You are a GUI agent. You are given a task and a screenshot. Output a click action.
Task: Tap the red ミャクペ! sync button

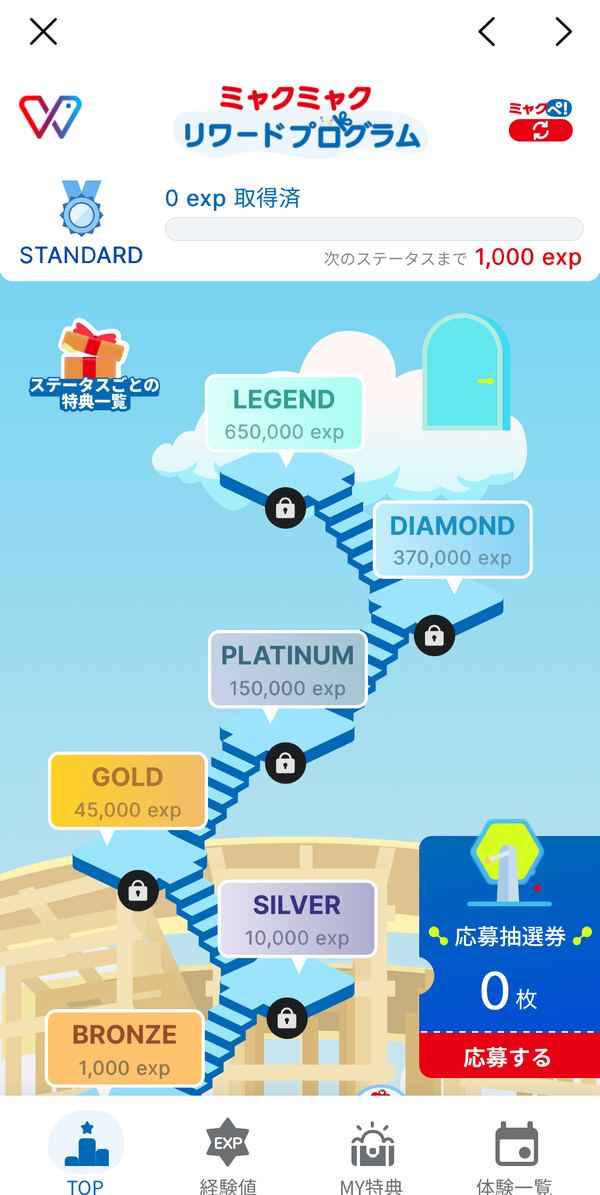tap(541, 122)
